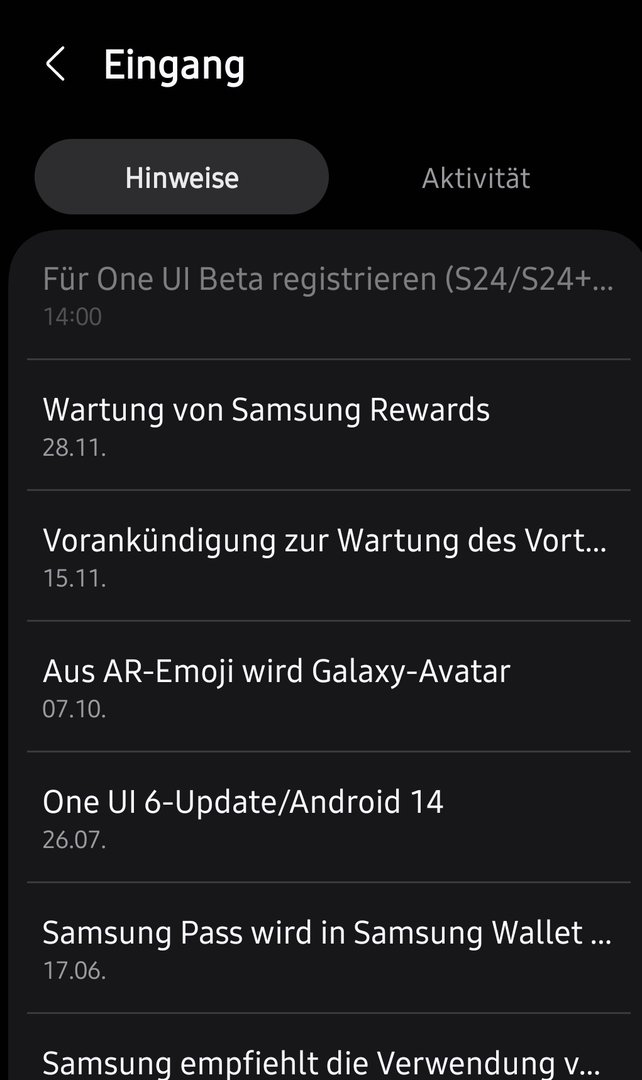Image resolution: width=642 pixels, height=1080 pixels.
Task: Select the Hinweise tab
Action: click(x=182, y=178)
